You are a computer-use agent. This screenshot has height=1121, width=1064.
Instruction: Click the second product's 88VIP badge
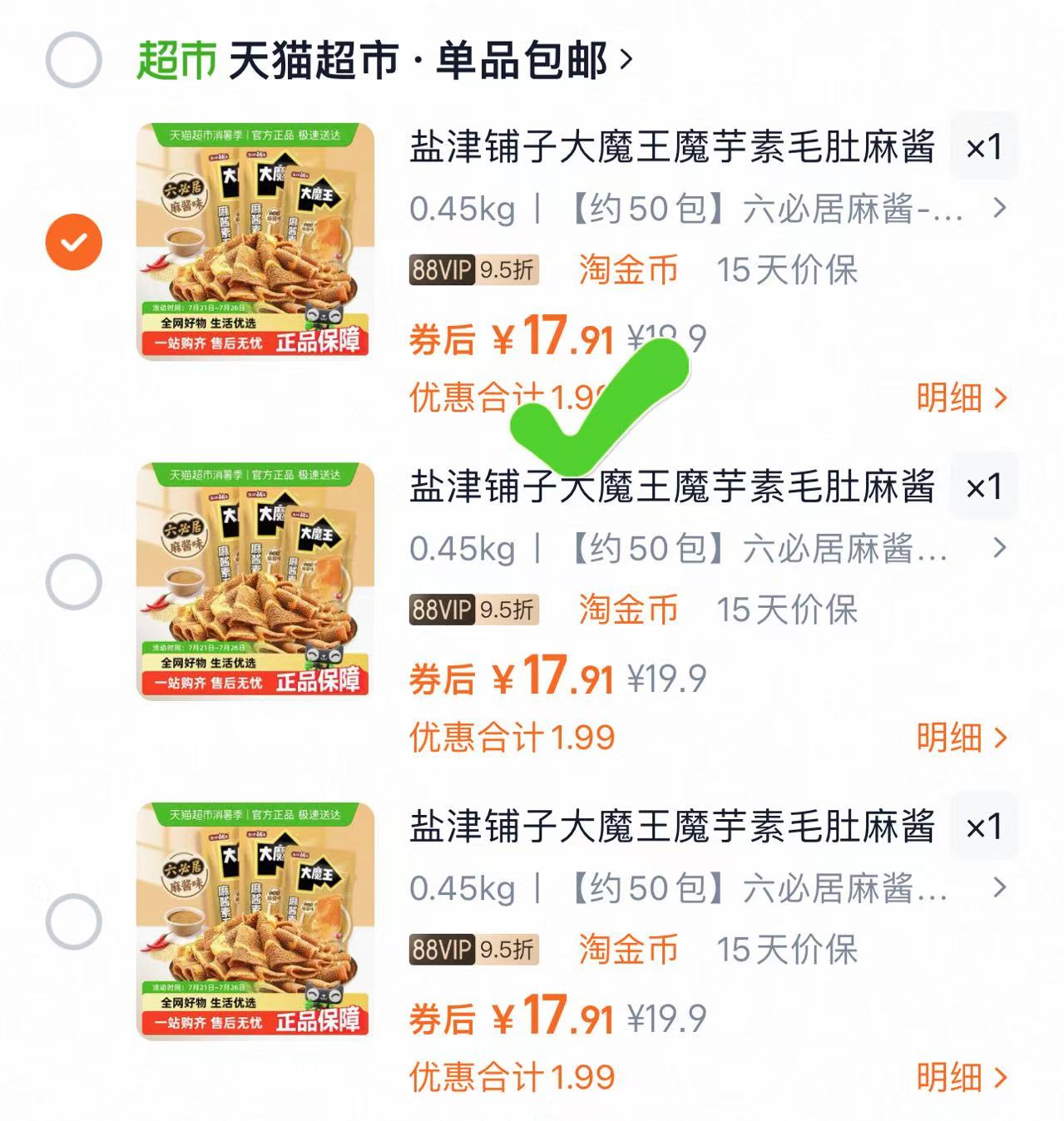tap(475, 609)
